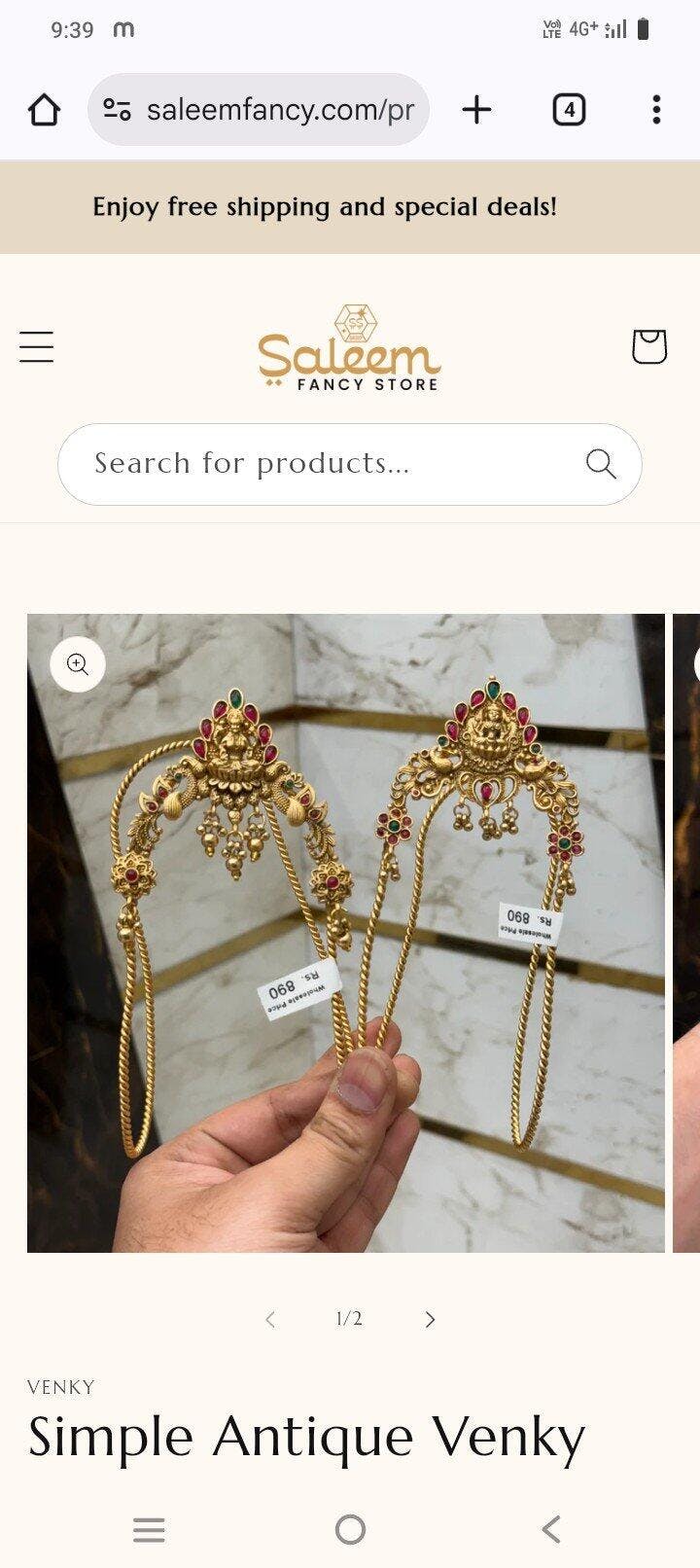The width and height of the screenshot is (700, 1568).
Task: Tap the Search for products field
Action: click(x=321, y=464)
